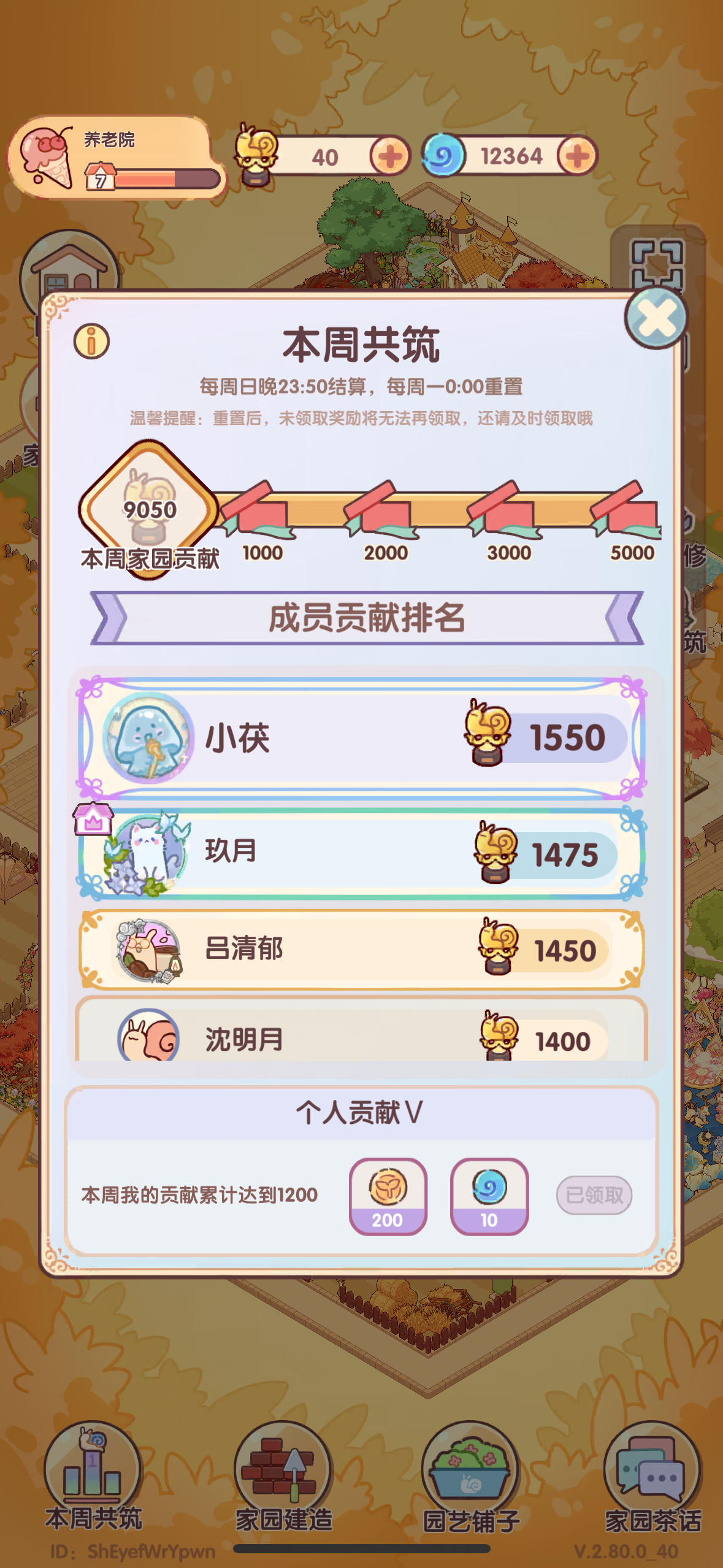723x1568 pixels.
Task: Add snail currency with the plus button
Action: 390,155
